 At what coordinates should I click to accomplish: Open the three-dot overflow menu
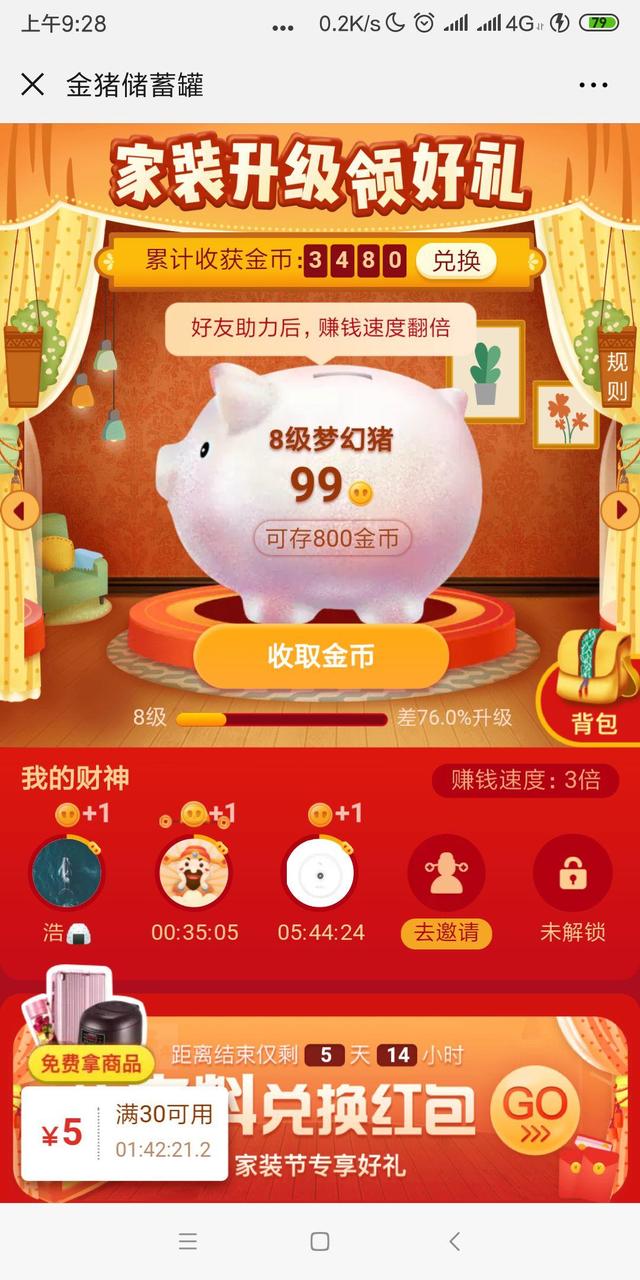click(593, 85)
